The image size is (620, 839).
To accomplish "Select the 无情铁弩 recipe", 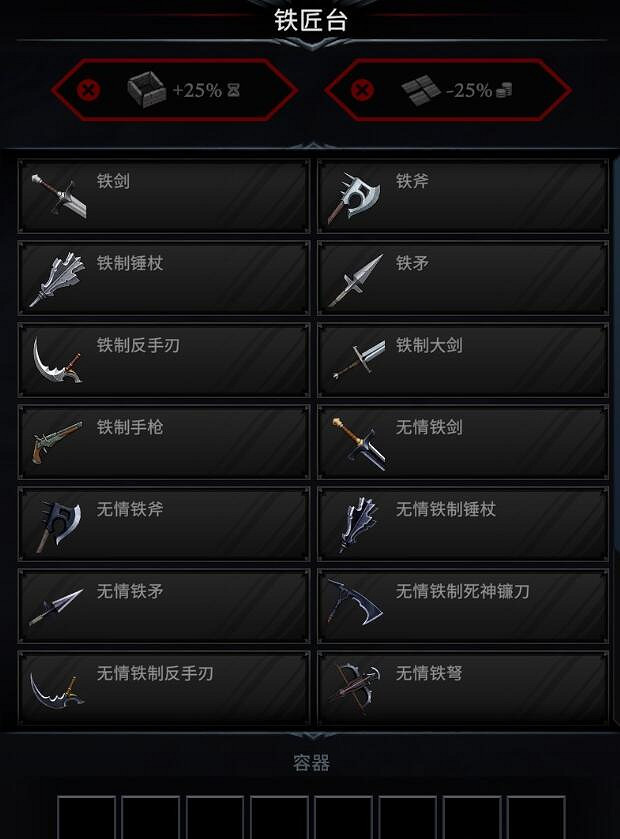I will coord(463,688).
